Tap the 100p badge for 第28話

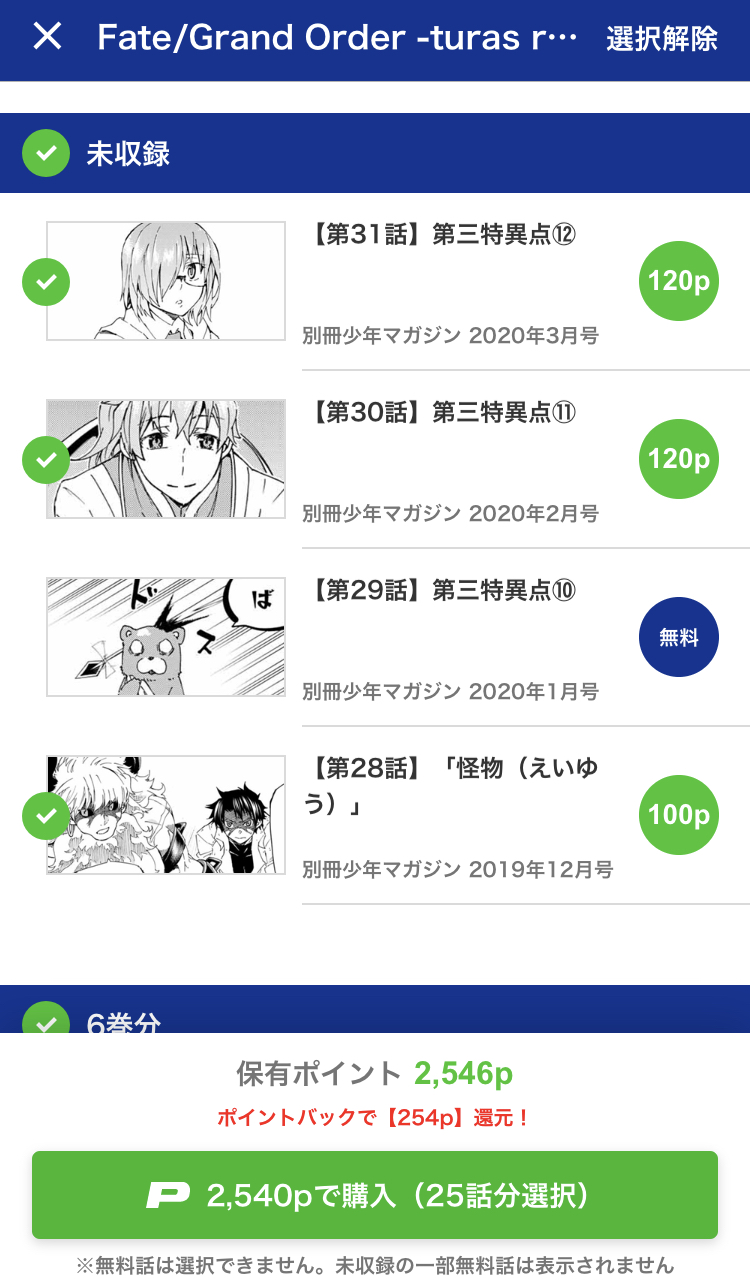678,815
